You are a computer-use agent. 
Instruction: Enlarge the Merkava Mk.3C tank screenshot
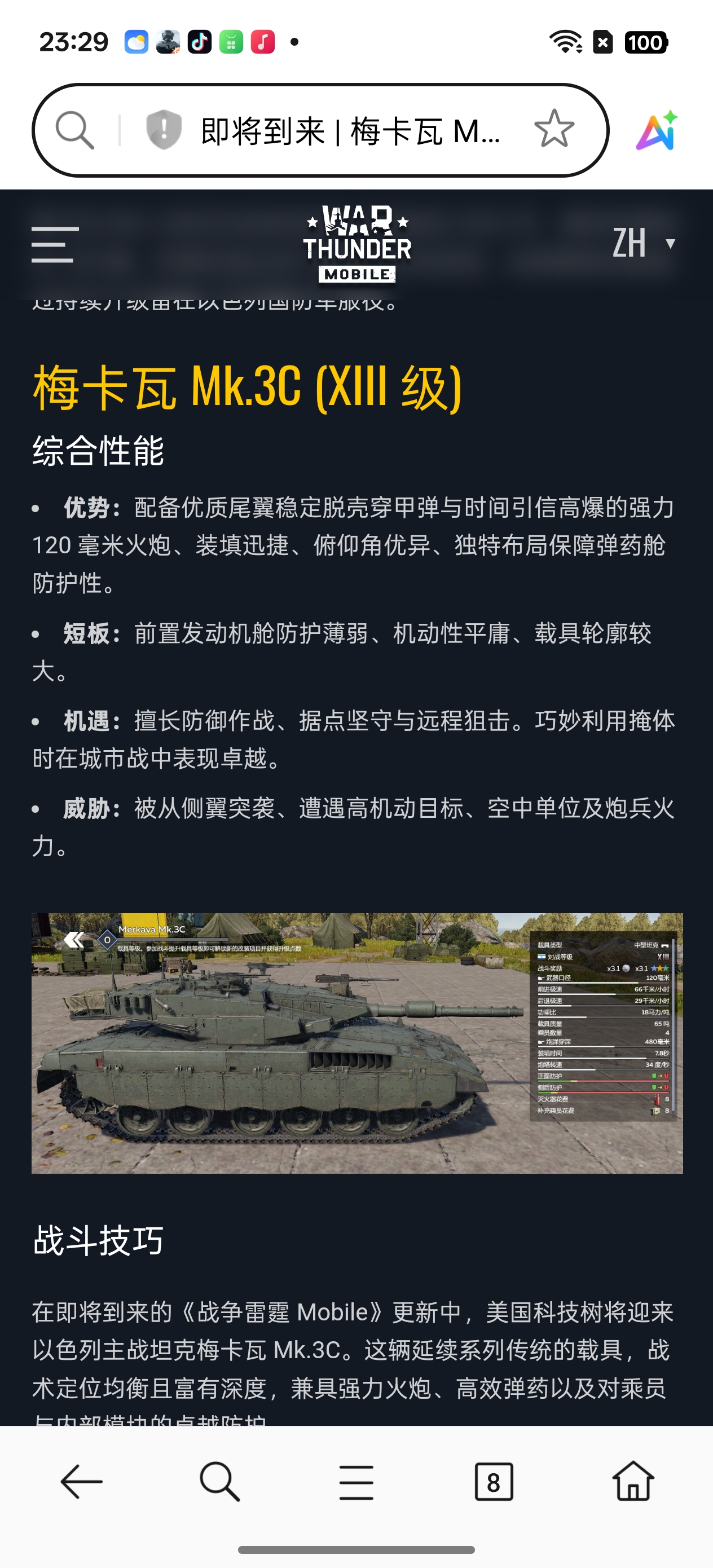[357, 1043]
